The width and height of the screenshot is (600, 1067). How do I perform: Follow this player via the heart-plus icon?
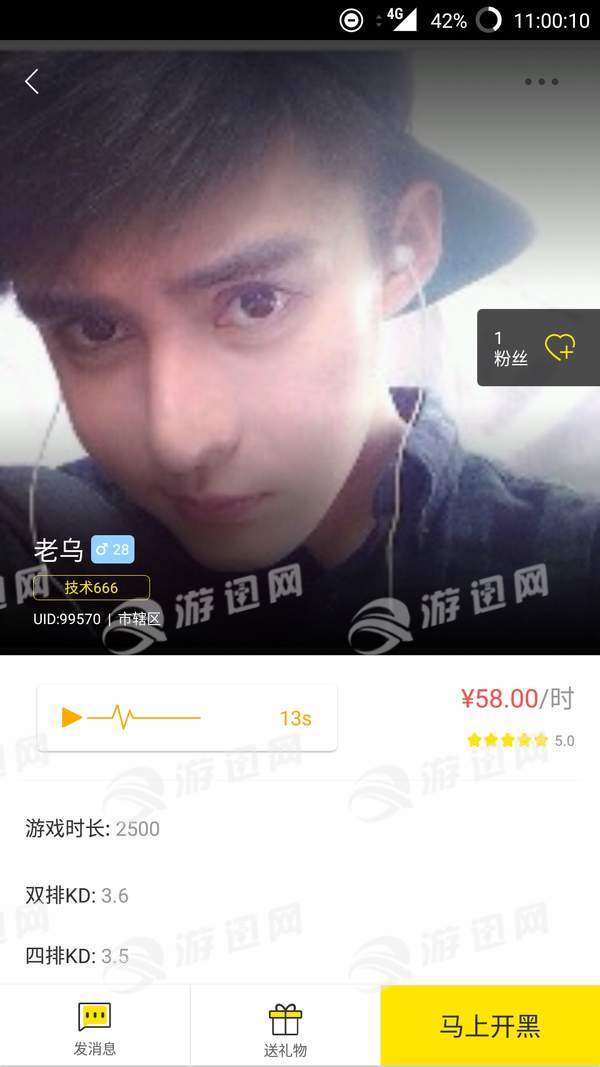tap(559, 347)
